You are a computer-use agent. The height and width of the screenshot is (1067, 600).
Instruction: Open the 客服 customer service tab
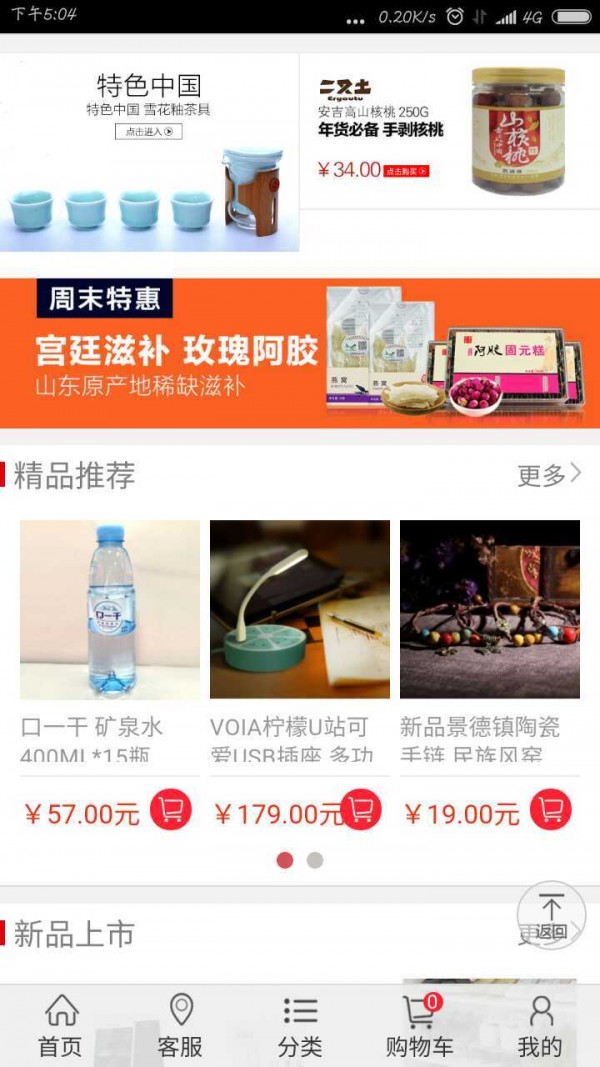tap(180, 1026)
